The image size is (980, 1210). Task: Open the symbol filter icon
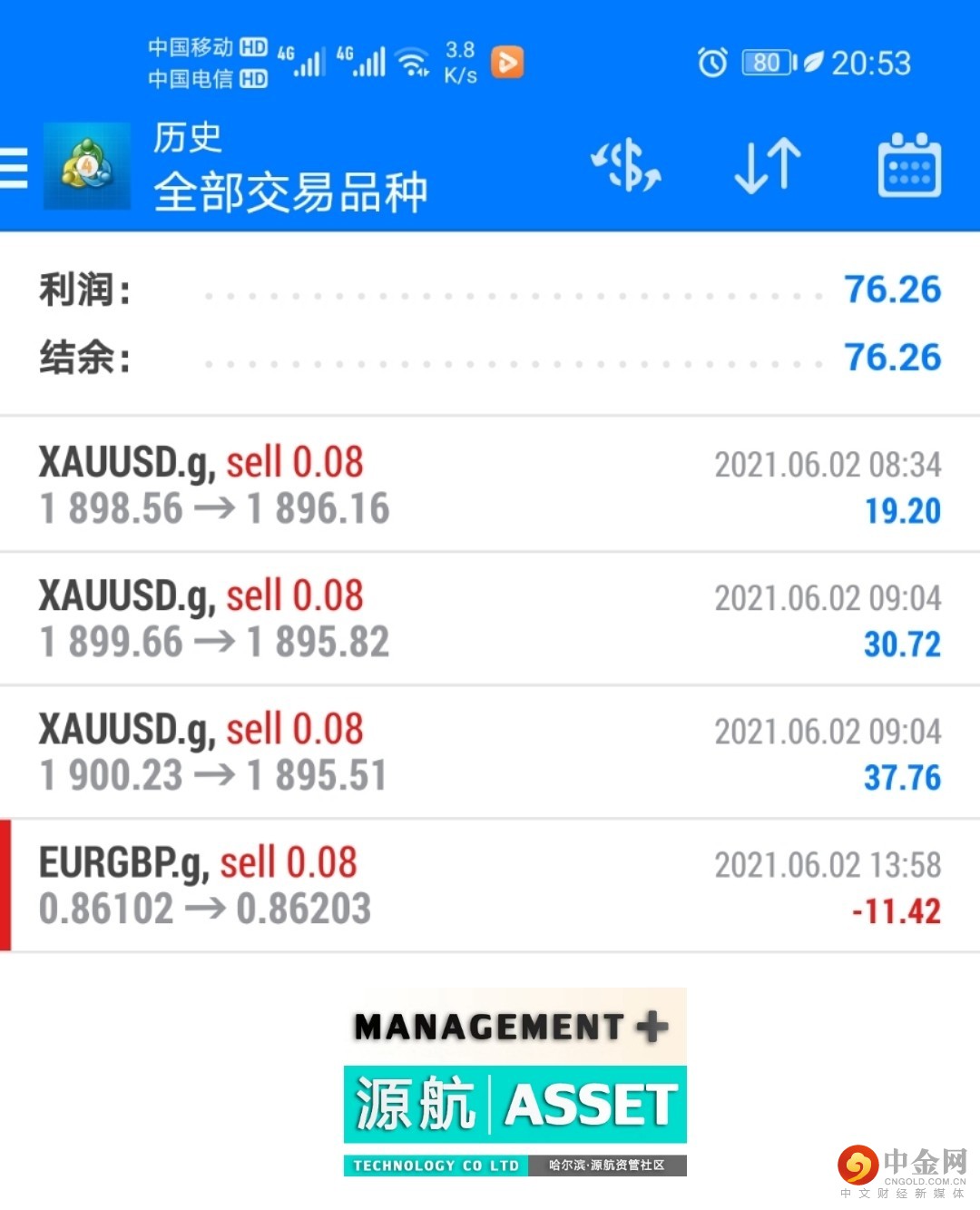[626, 166]
